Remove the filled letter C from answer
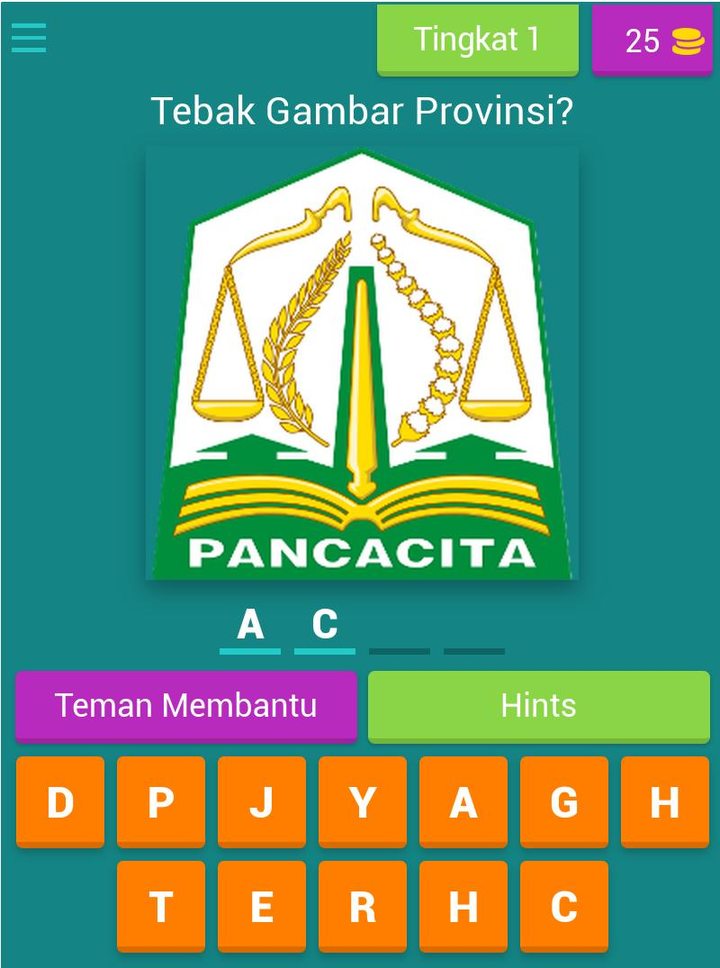 click(x=325, y=626)
